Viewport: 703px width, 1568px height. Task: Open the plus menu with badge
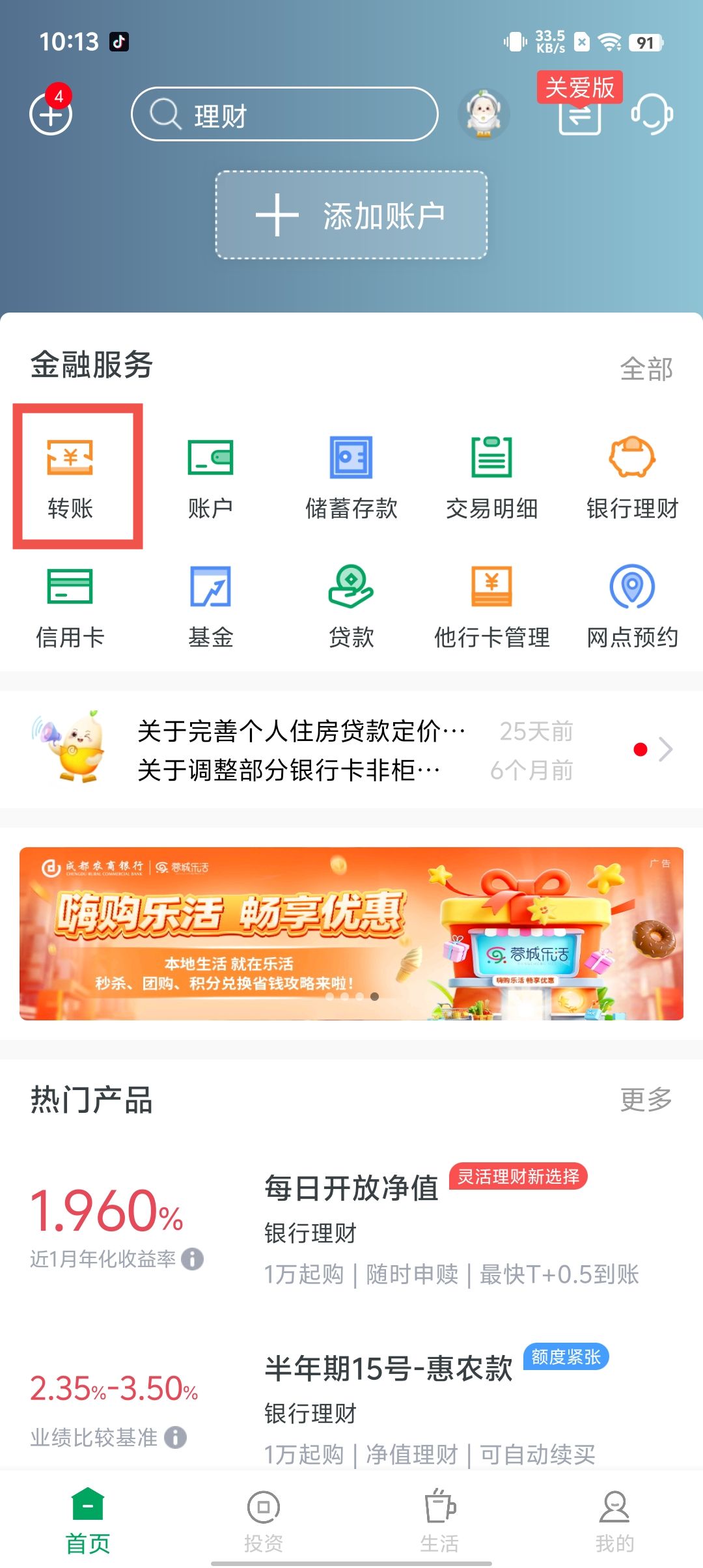pos(51,114)
